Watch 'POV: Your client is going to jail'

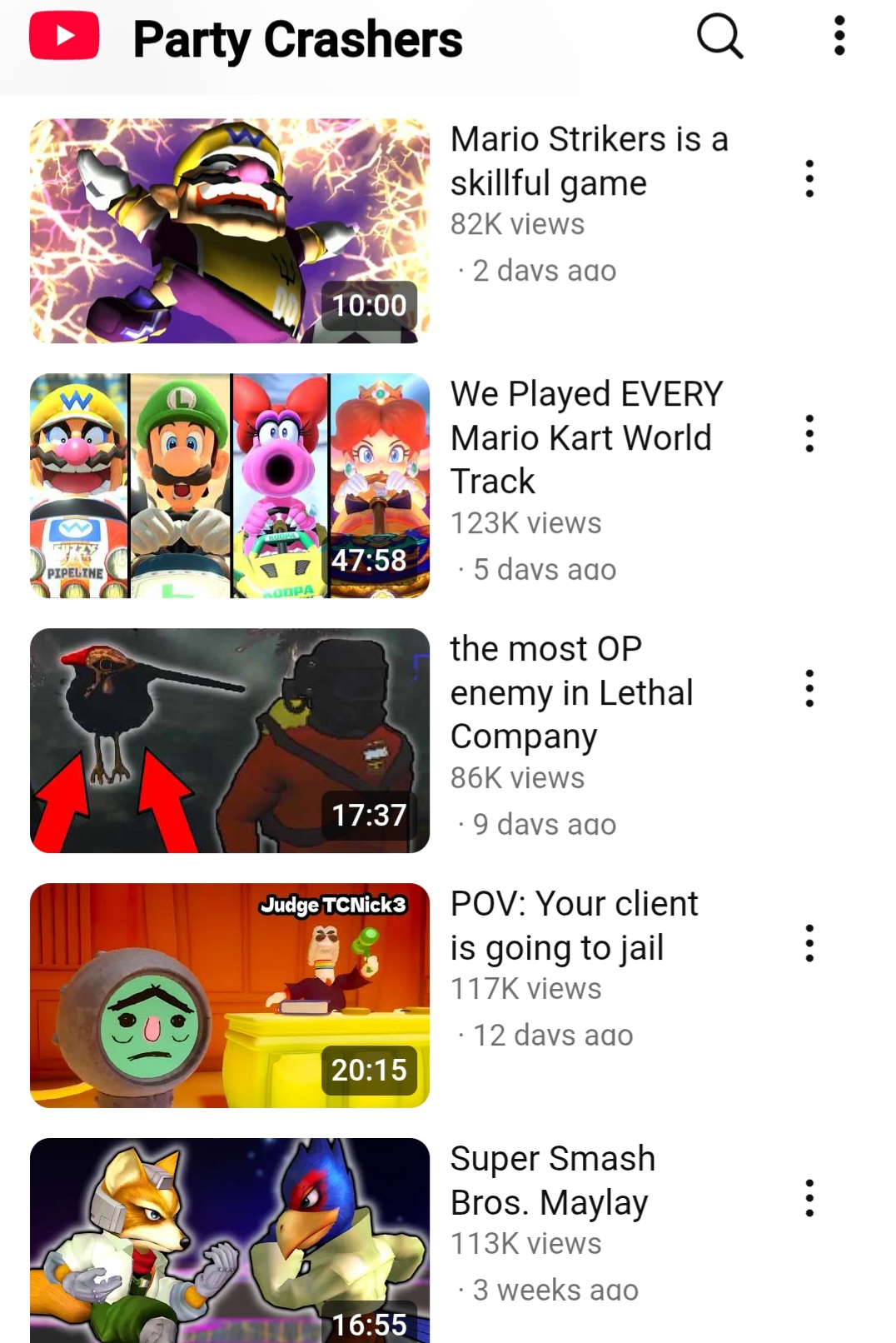230,996
